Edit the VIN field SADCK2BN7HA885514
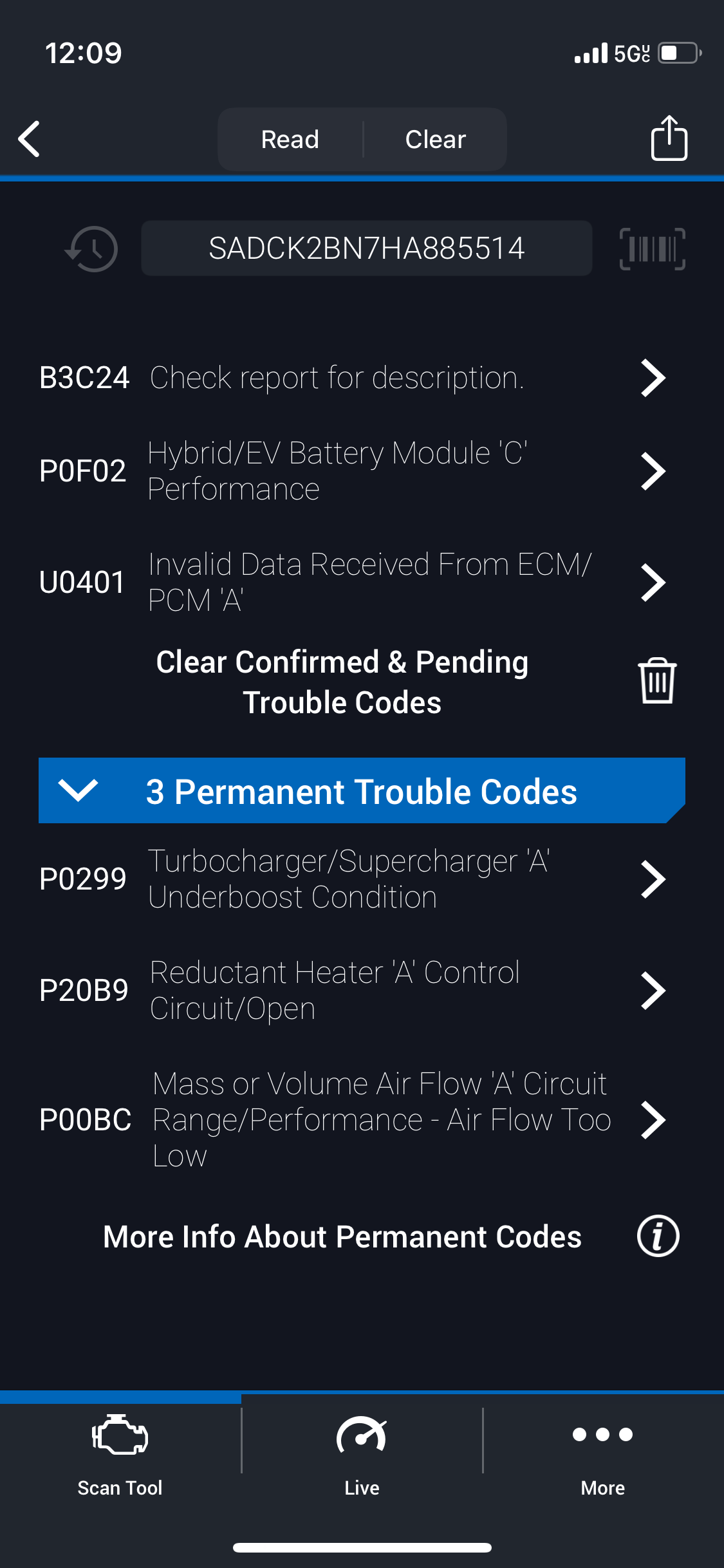 [x=367, y=248]
